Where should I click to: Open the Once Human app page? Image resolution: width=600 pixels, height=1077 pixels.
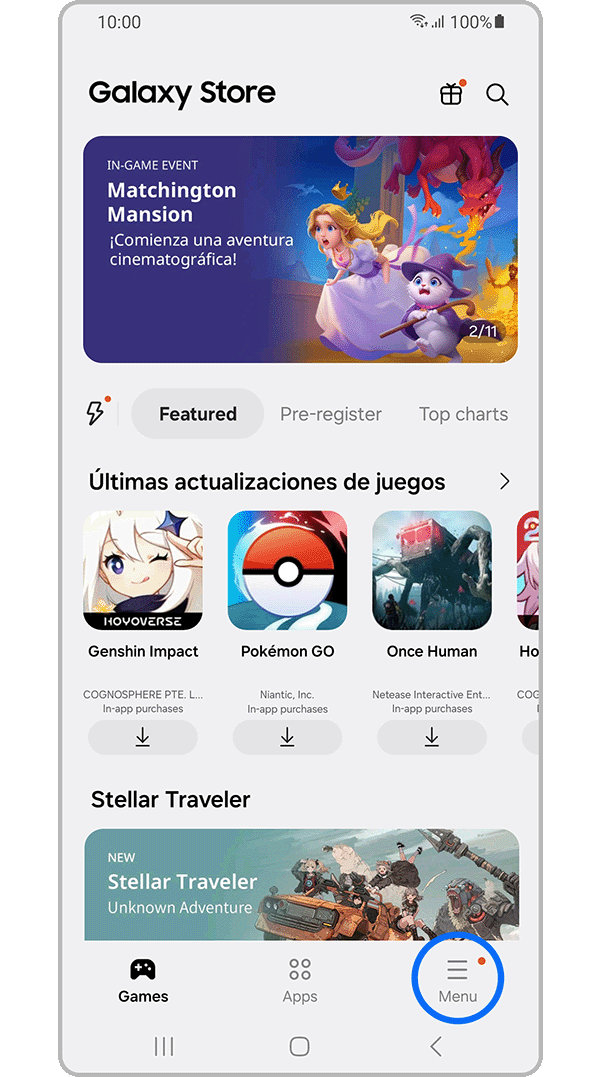[x=432, y=571]
